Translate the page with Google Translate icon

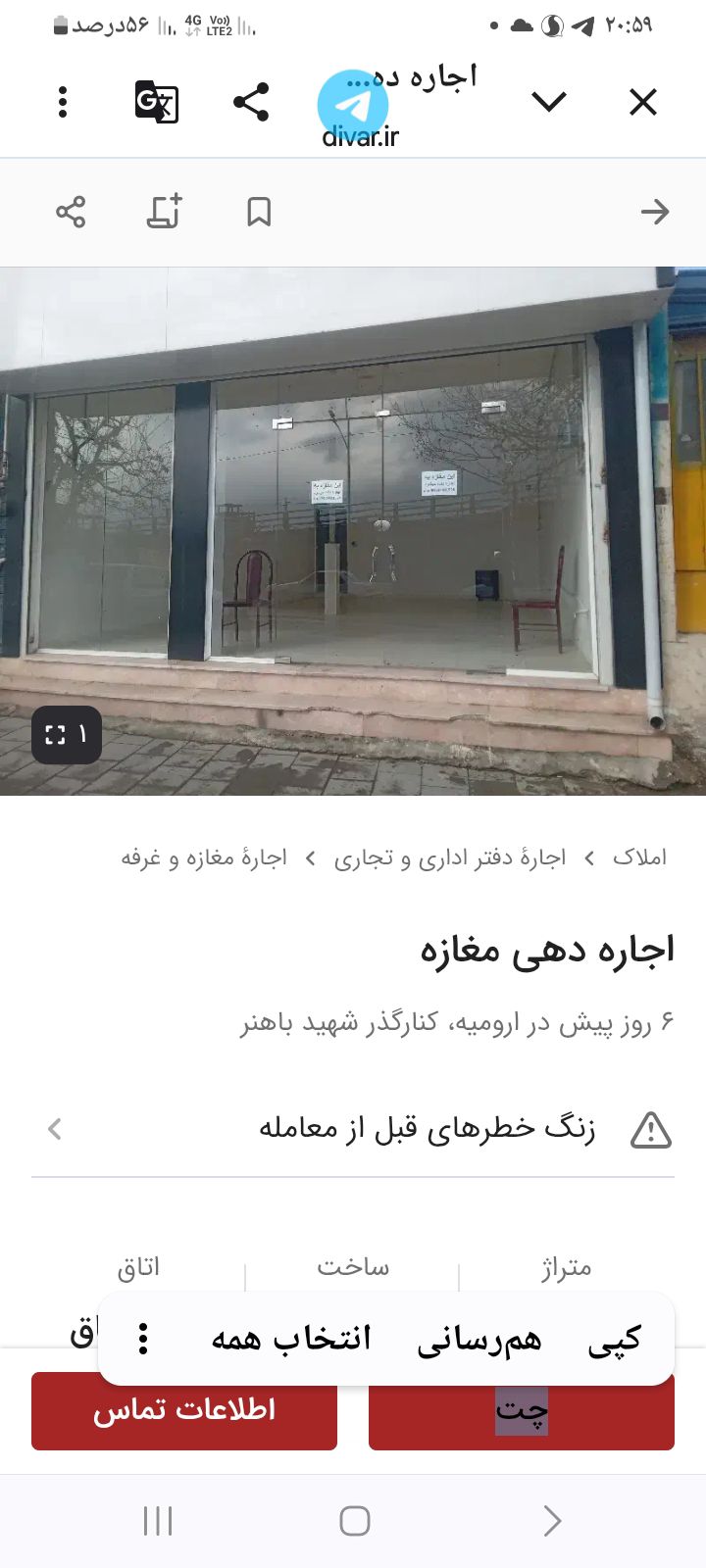[156, 102]
